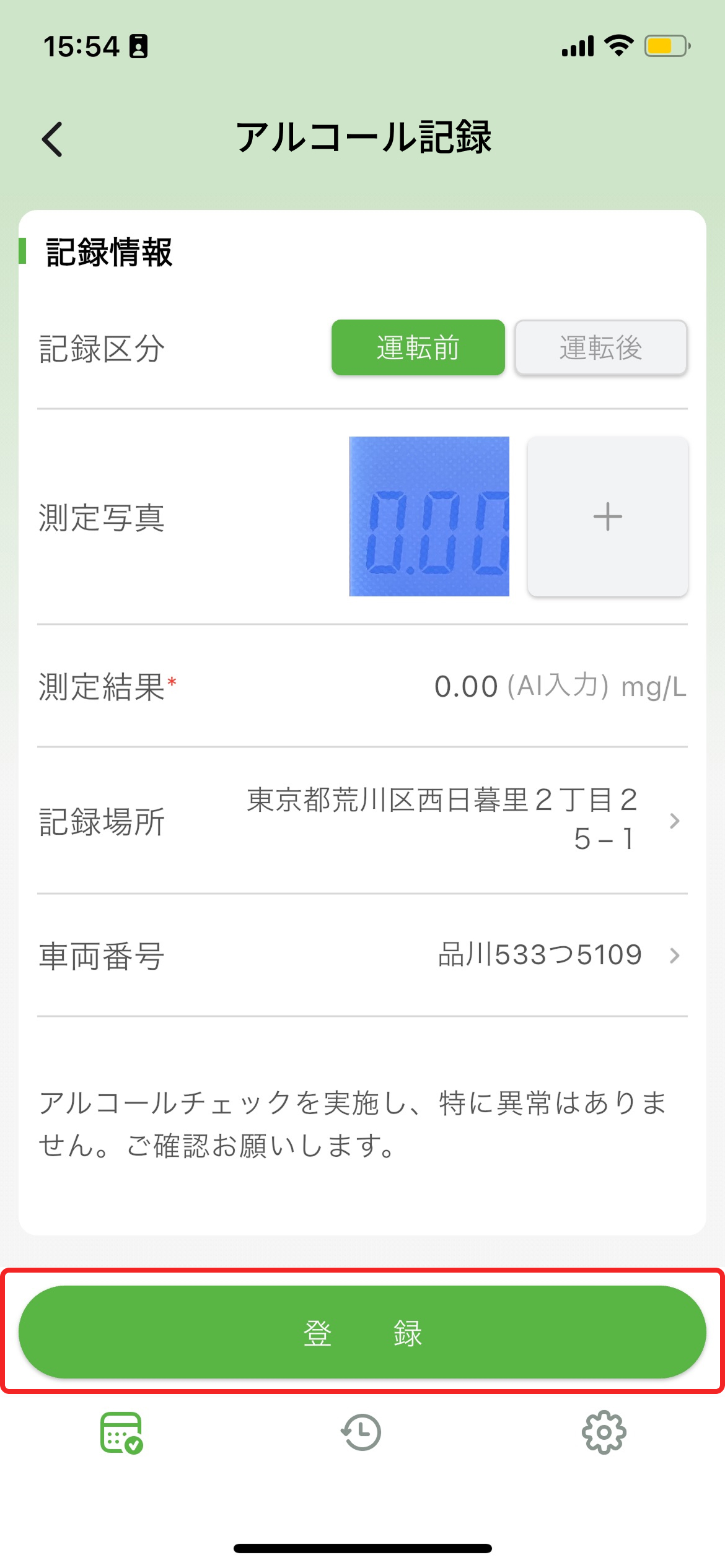Screen dimensions: 725x1568
Task: Switch record type to 運転後
Action: [x=600, y=348]
